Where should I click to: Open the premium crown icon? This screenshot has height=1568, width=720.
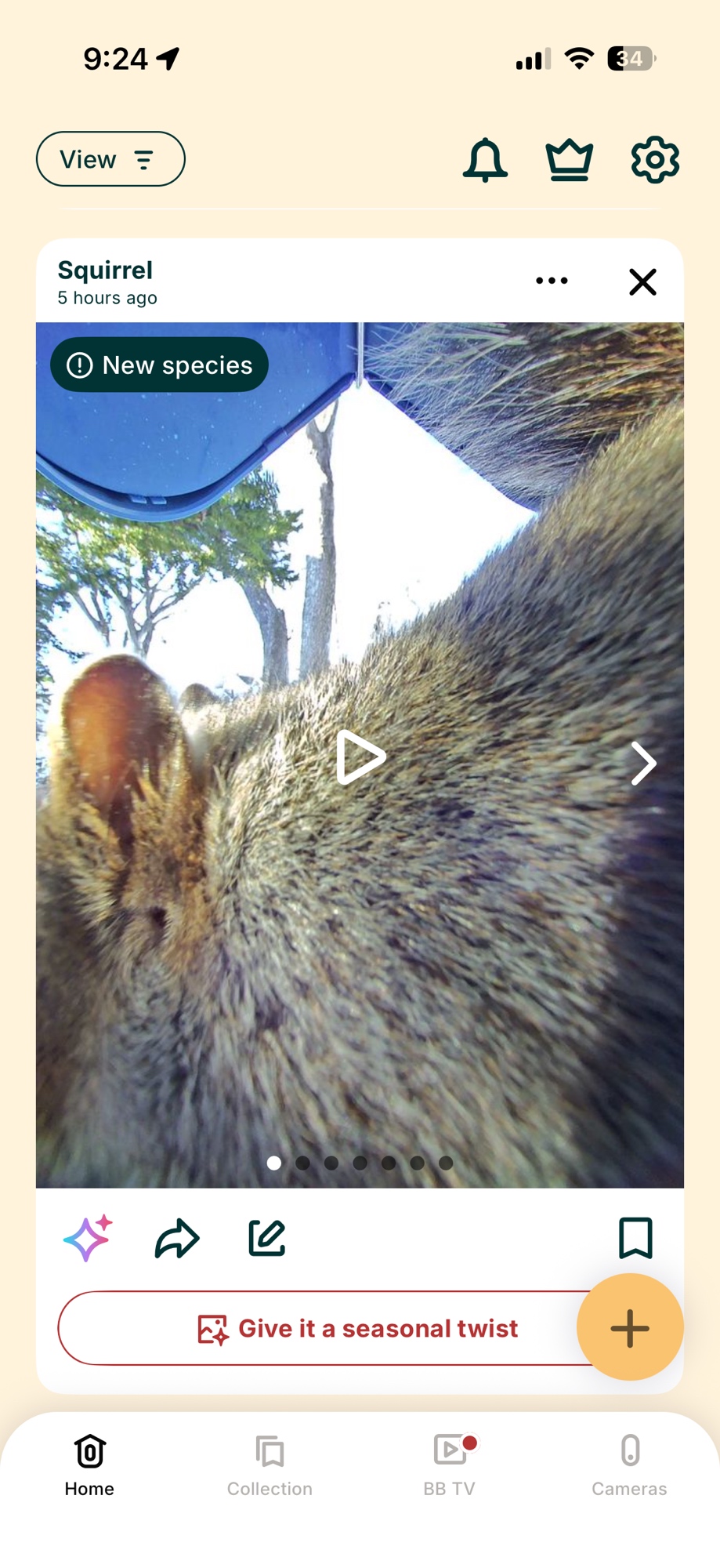pos(569,160)
